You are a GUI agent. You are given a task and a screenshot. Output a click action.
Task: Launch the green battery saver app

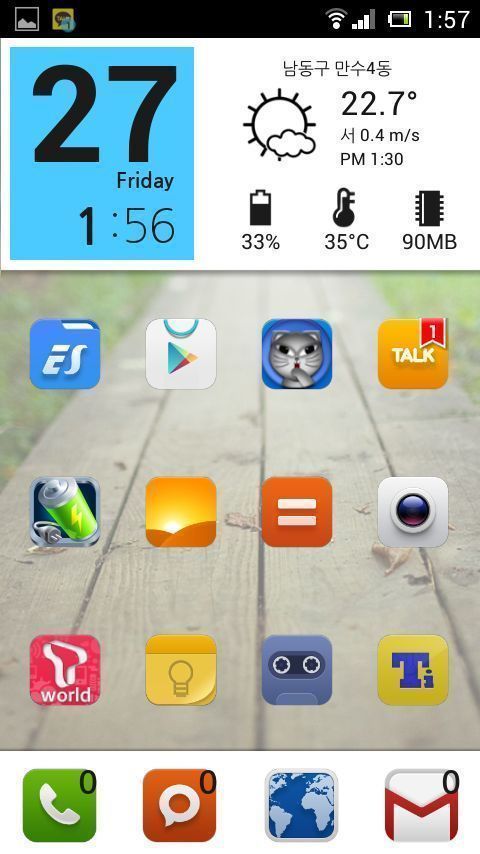click(x=65, y=512)
